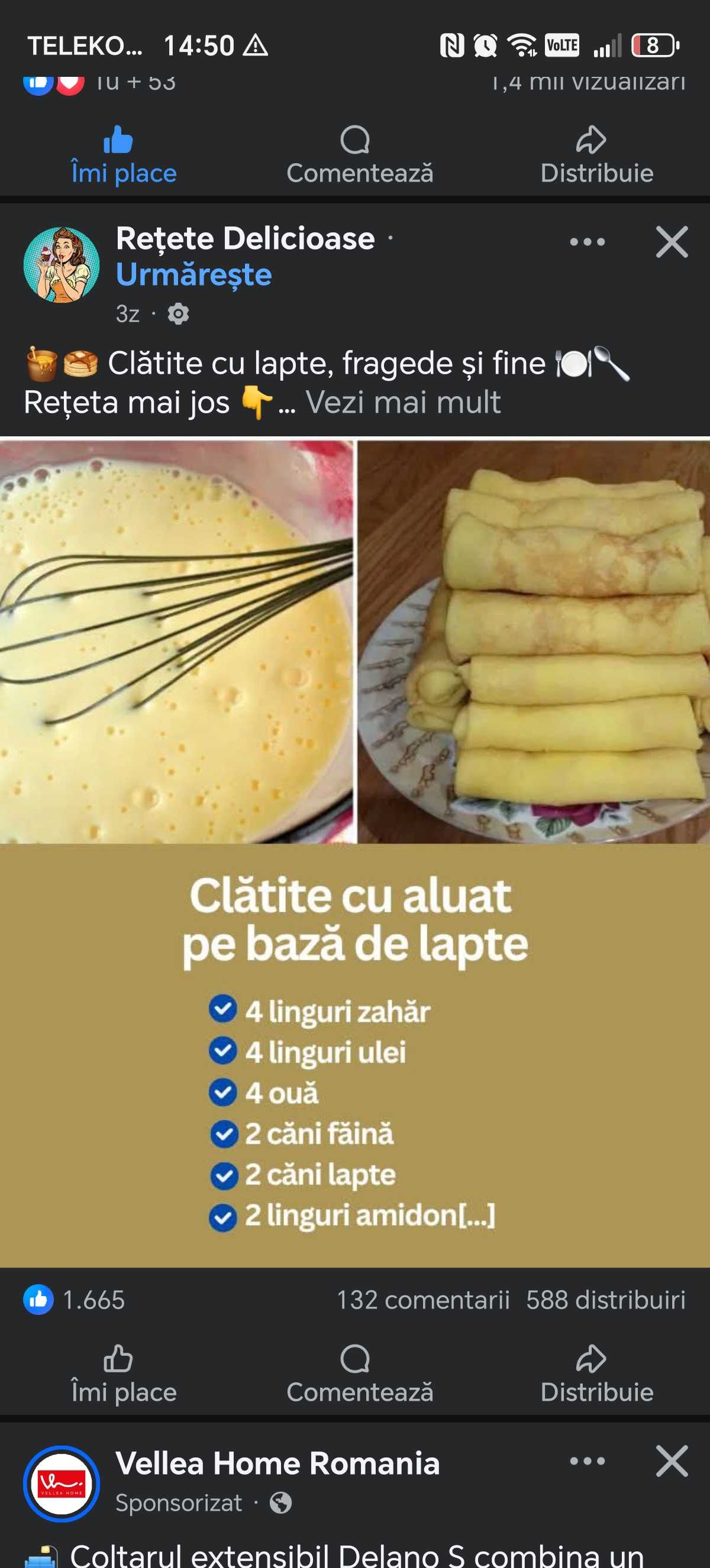Open Rețete Delicioase profile picture
This screenshot has height=1568, width=710.
click(x=62, y=265)
